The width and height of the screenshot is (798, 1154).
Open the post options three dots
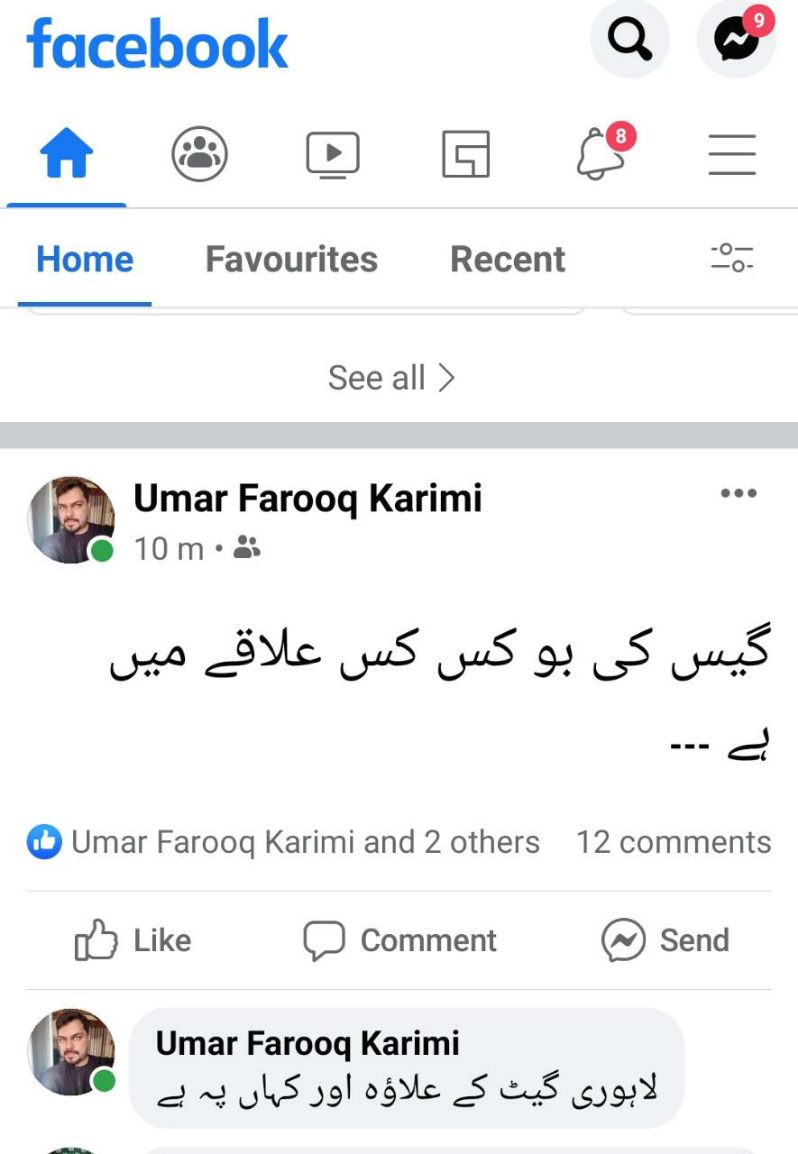(x=738, y=493)
